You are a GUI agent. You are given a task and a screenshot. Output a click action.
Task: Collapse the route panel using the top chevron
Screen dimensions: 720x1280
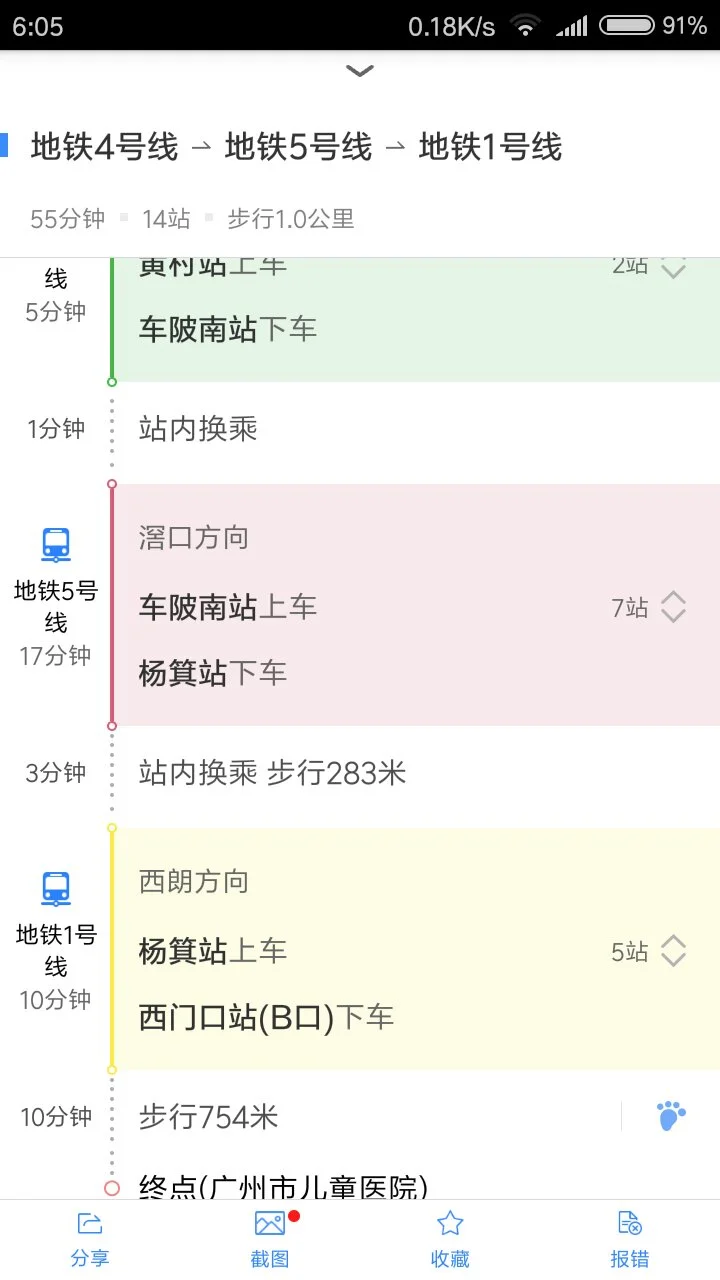(x=359, y=71)
